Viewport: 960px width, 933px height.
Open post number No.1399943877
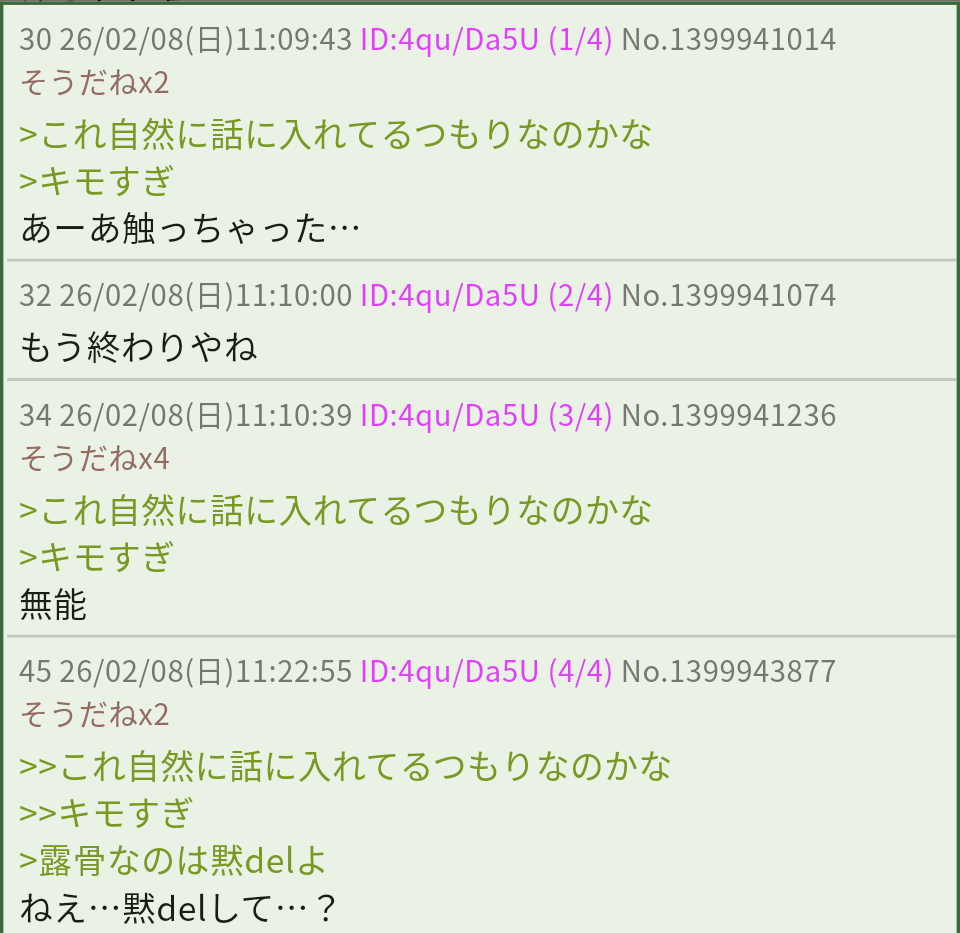[728, 671]
